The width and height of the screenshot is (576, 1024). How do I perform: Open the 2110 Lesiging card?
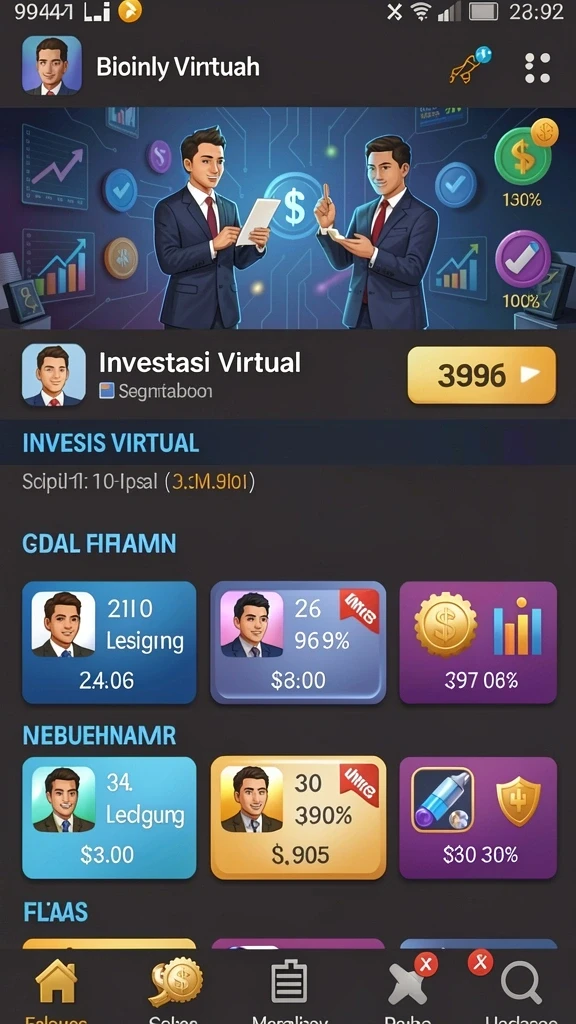[x=109, y=643]
